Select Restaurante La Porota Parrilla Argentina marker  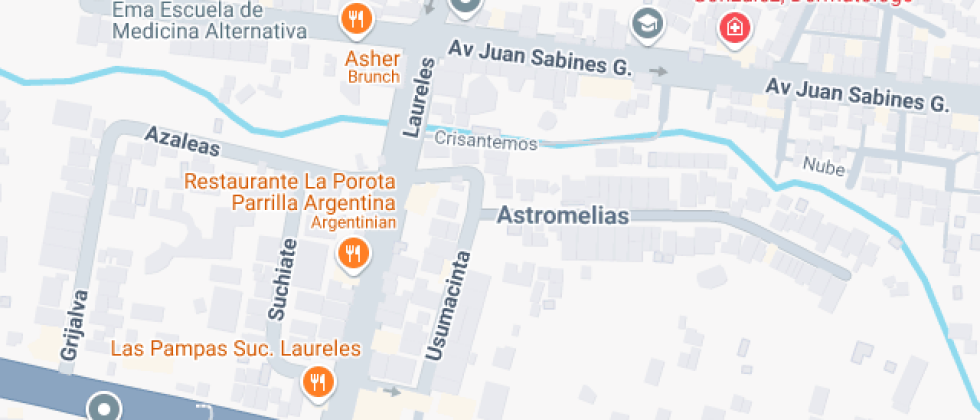tap(351, 255)
